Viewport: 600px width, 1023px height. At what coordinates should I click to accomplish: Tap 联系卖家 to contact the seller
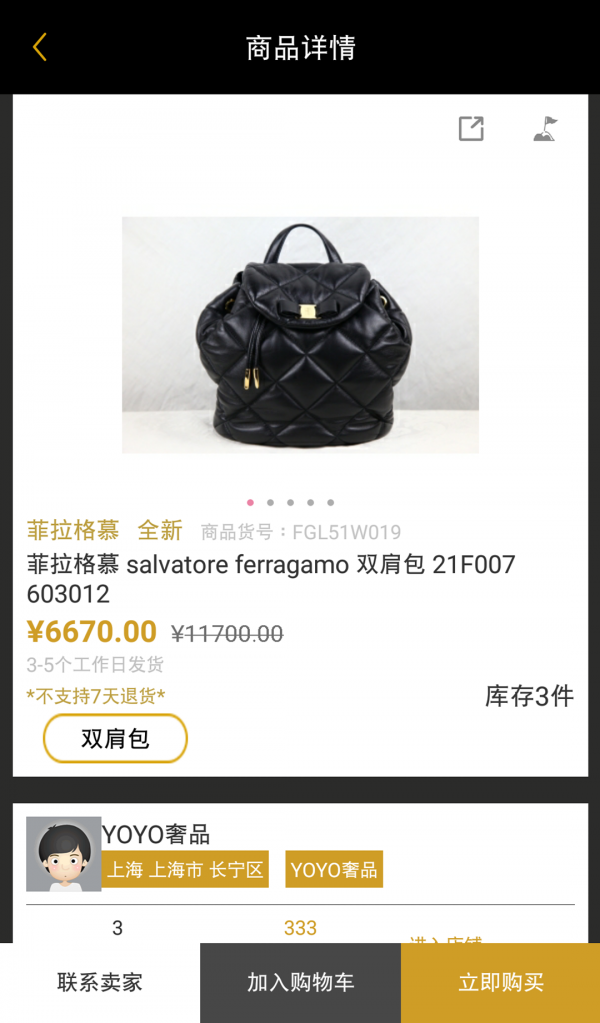[100, 983]
